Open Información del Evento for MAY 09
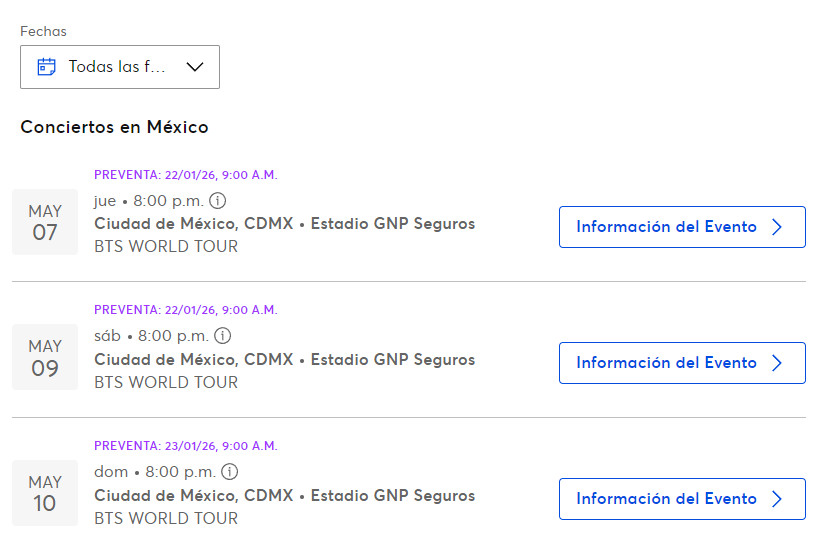Image resolution: width=818 pixels, height=551 pixels. (681, 363)
